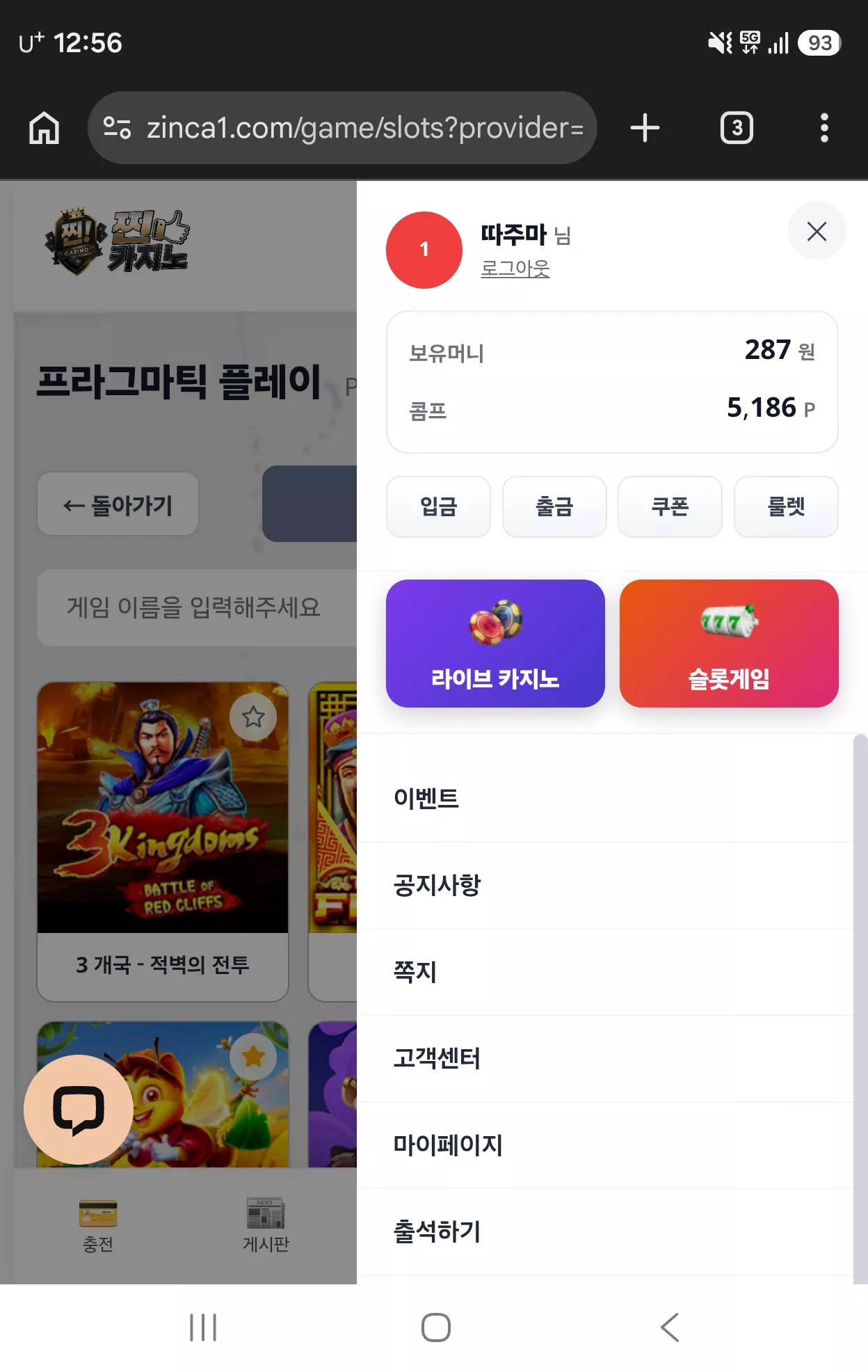
Task: Open the browser tab switcher
Action: 737,128
